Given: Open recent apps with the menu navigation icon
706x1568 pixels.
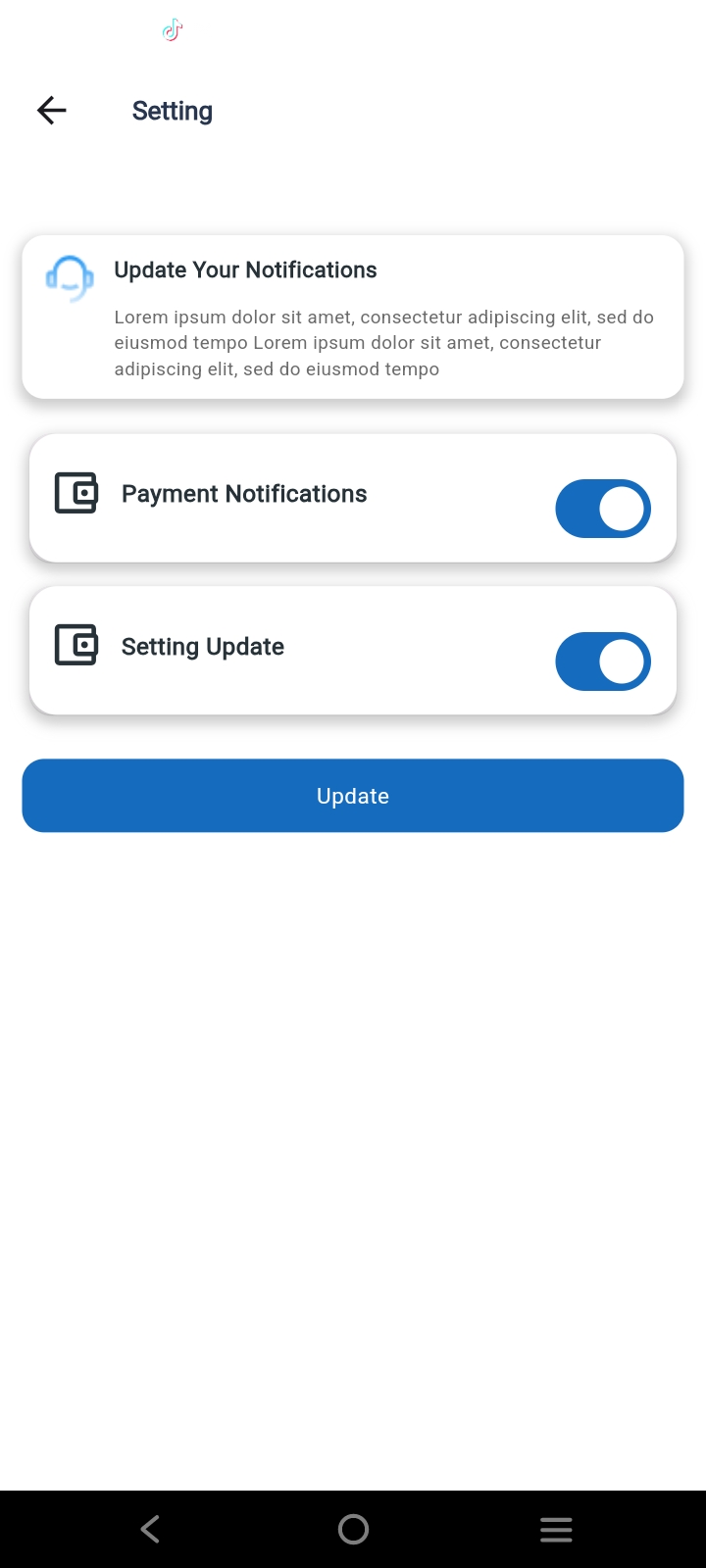Looking at the screenshot, I should click(556, 1528).
